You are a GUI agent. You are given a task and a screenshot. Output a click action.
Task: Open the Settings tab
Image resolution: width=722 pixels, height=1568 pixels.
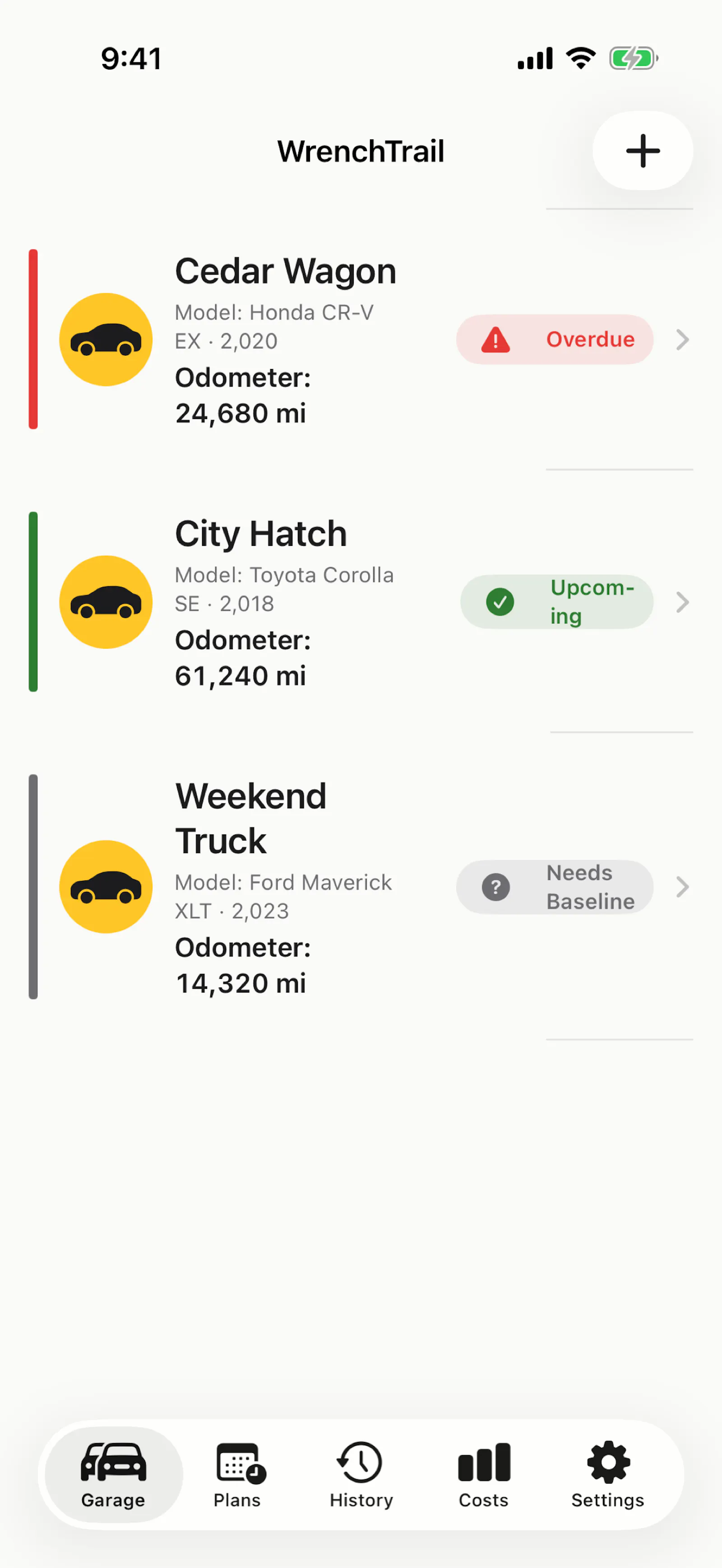(x=607, y=1474)
